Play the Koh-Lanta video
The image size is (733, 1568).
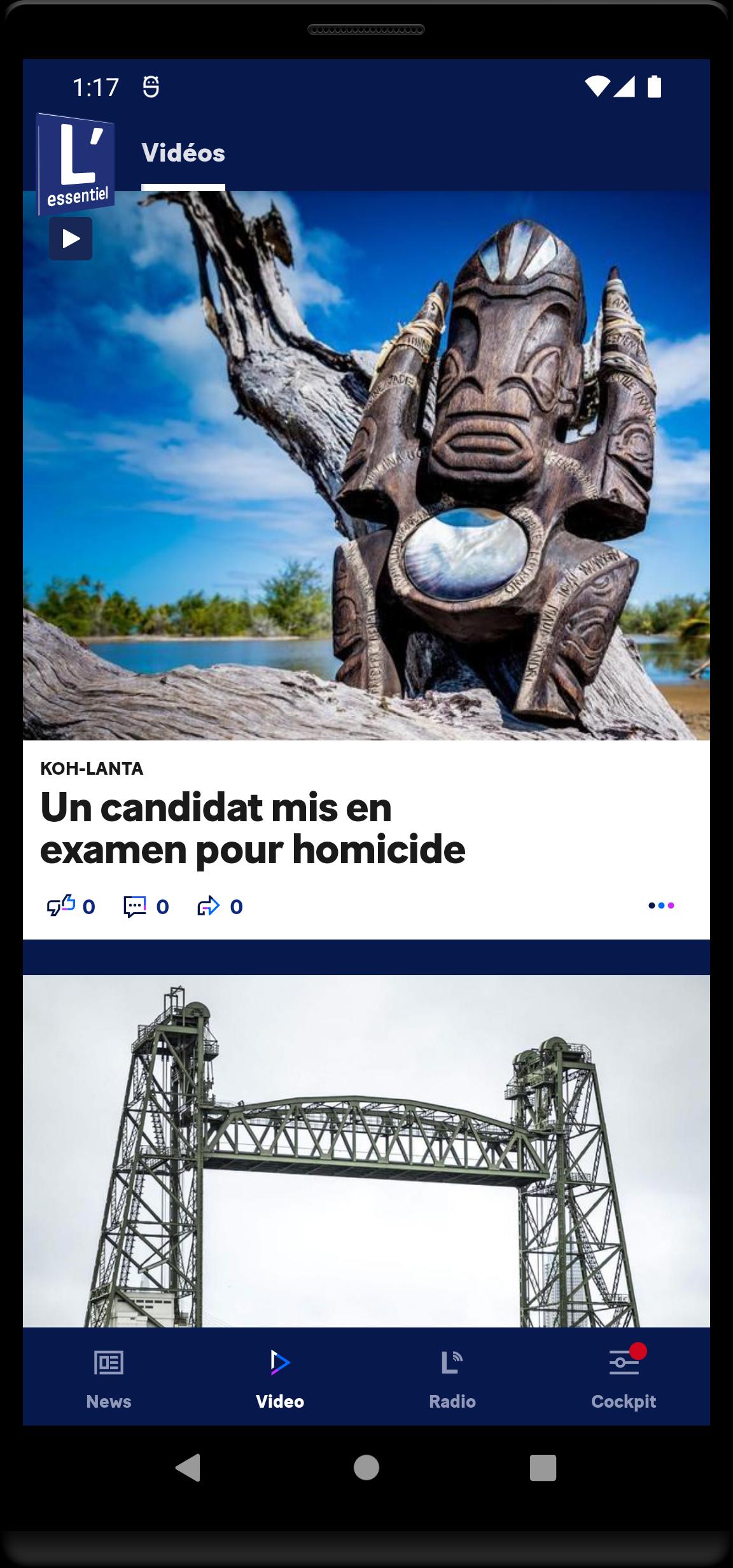[71, 239]
